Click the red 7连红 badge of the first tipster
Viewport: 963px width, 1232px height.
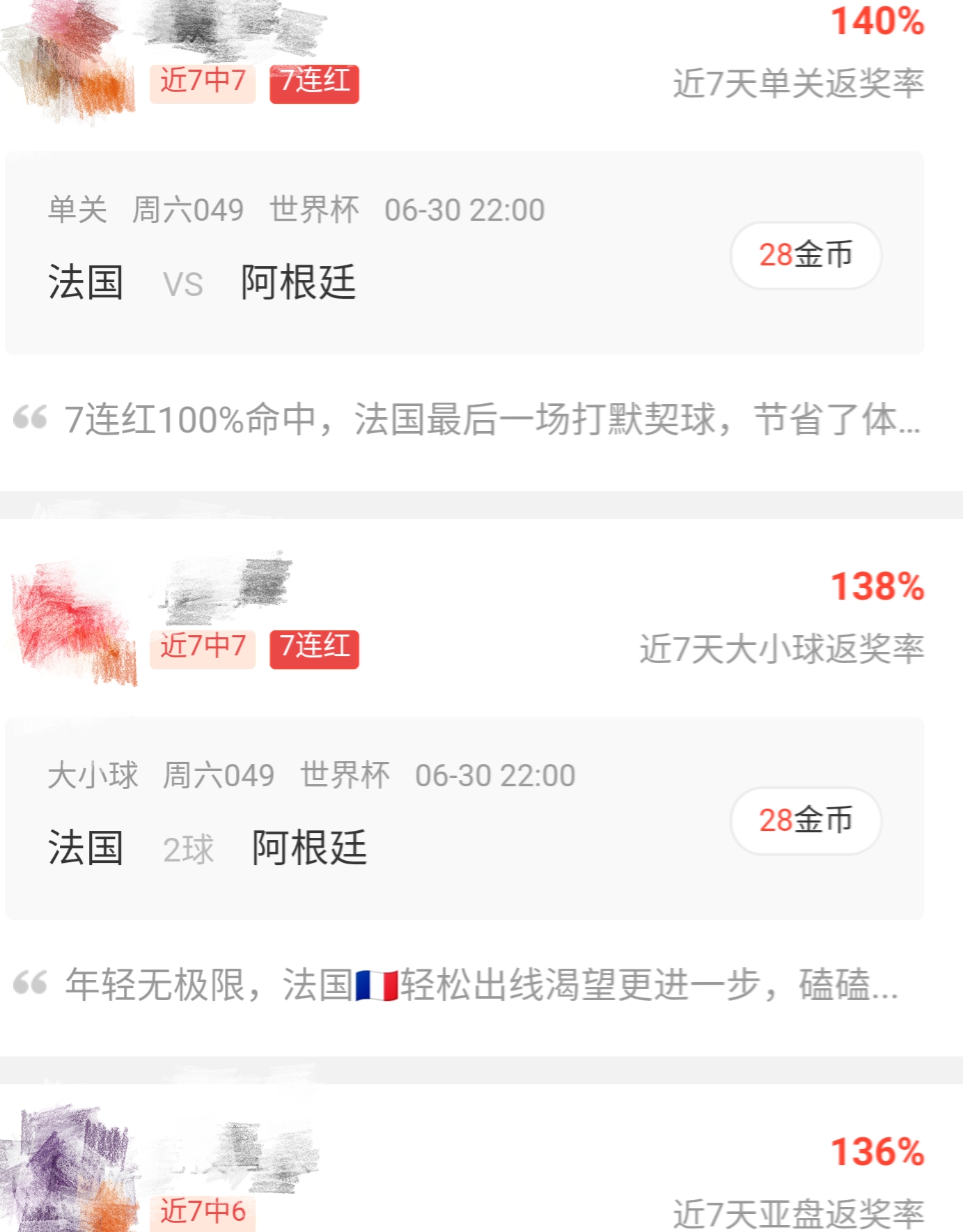pyautogui.click(x=313, y=84)
